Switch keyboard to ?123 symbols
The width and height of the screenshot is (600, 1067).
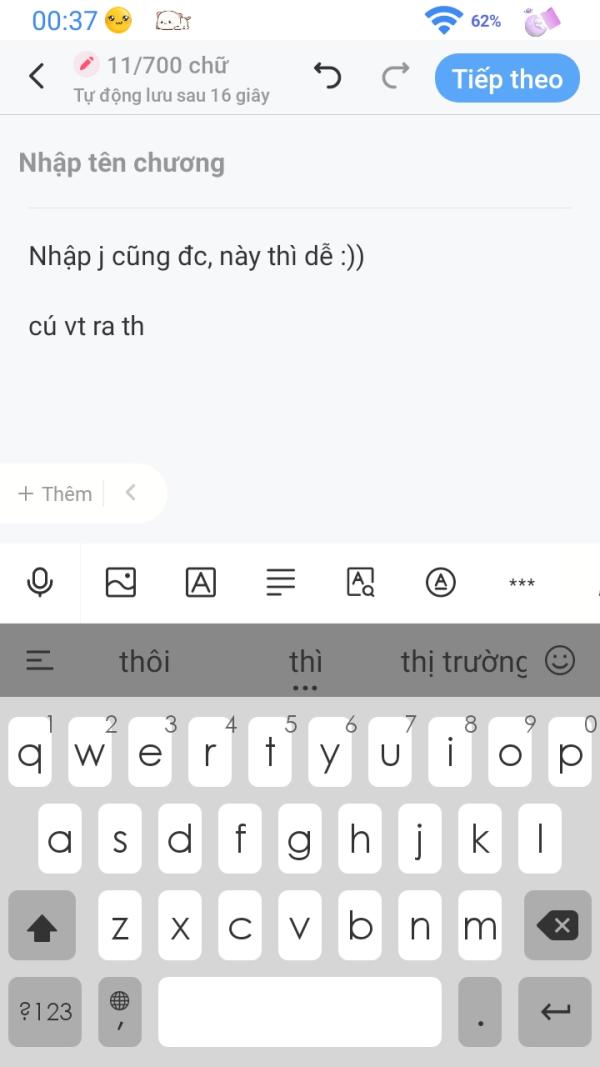tap(45, 1012)
